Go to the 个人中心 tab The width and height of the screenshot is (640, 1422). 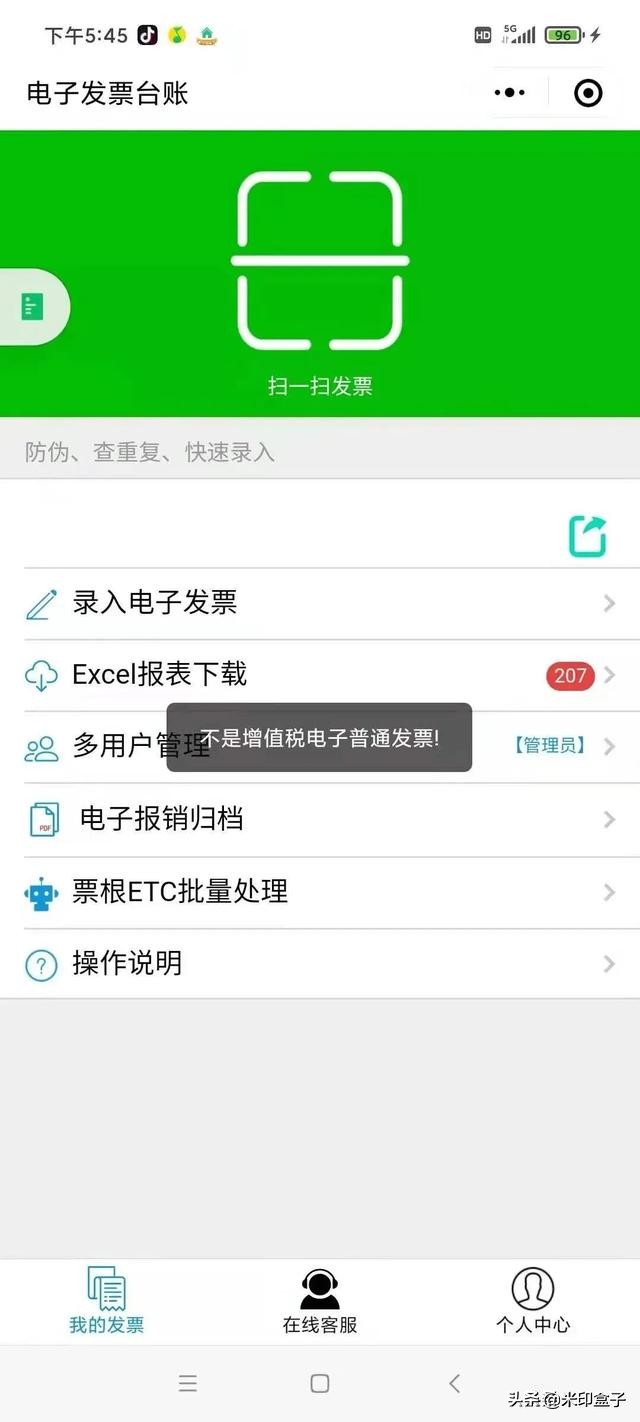coord(532,1300)
